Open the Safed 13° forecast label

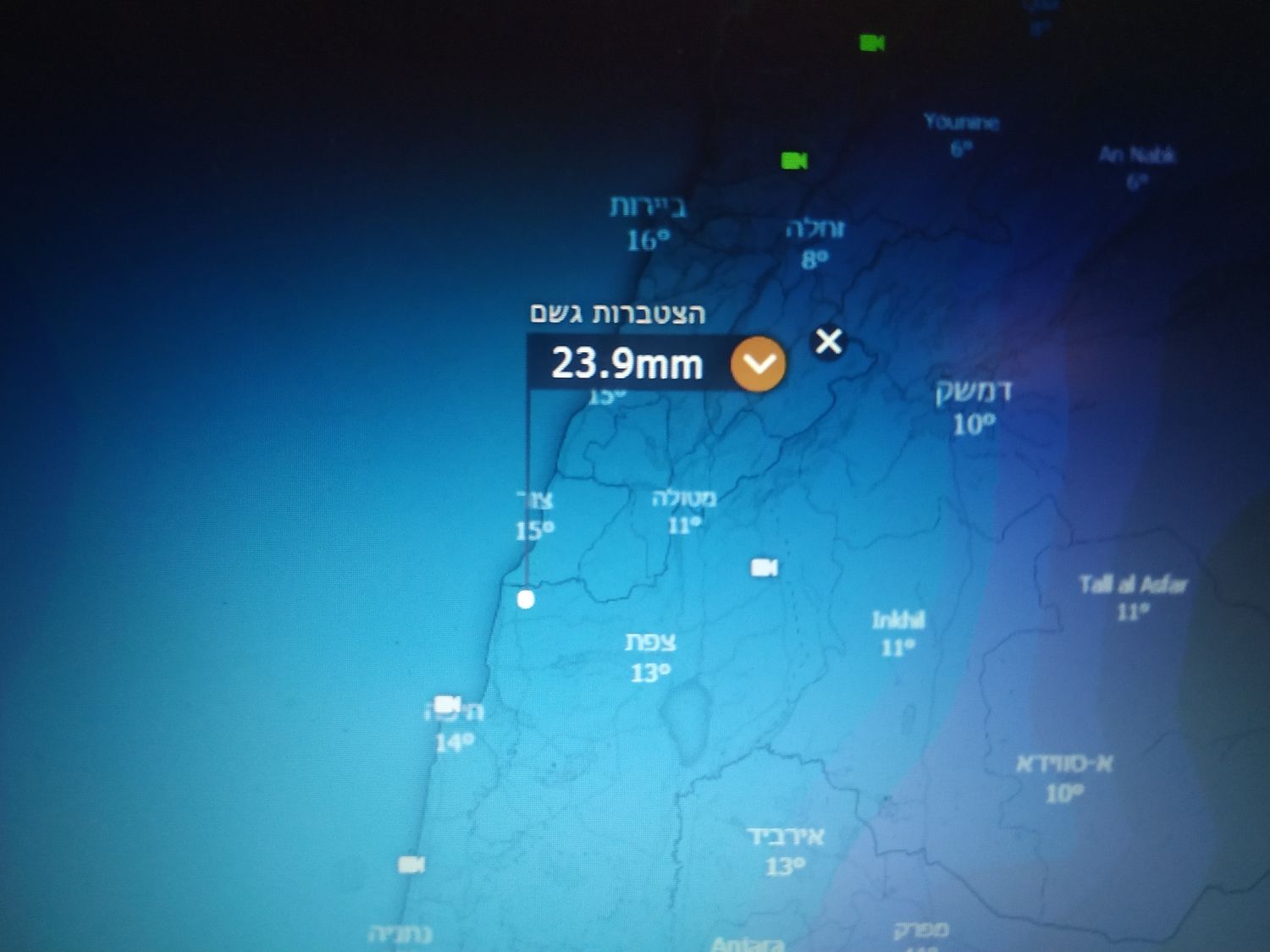click(x=650, y=656)
